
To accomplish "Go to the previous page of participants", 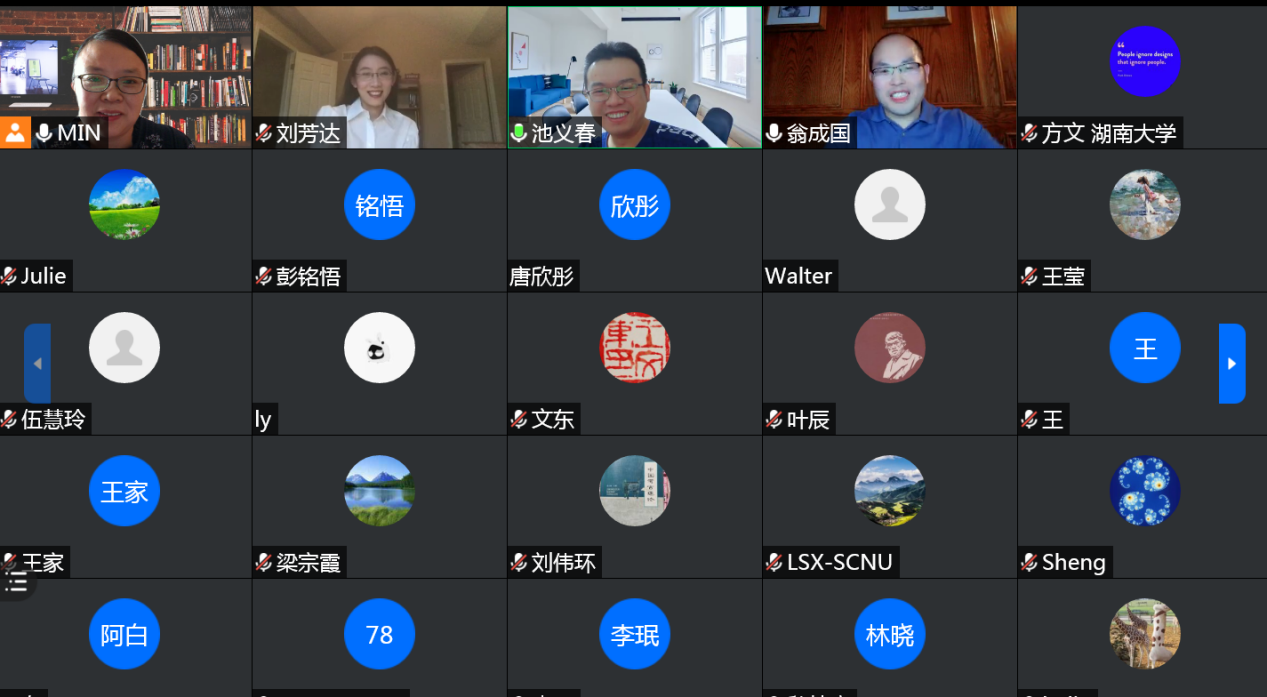I will click(x=37, y=363).
